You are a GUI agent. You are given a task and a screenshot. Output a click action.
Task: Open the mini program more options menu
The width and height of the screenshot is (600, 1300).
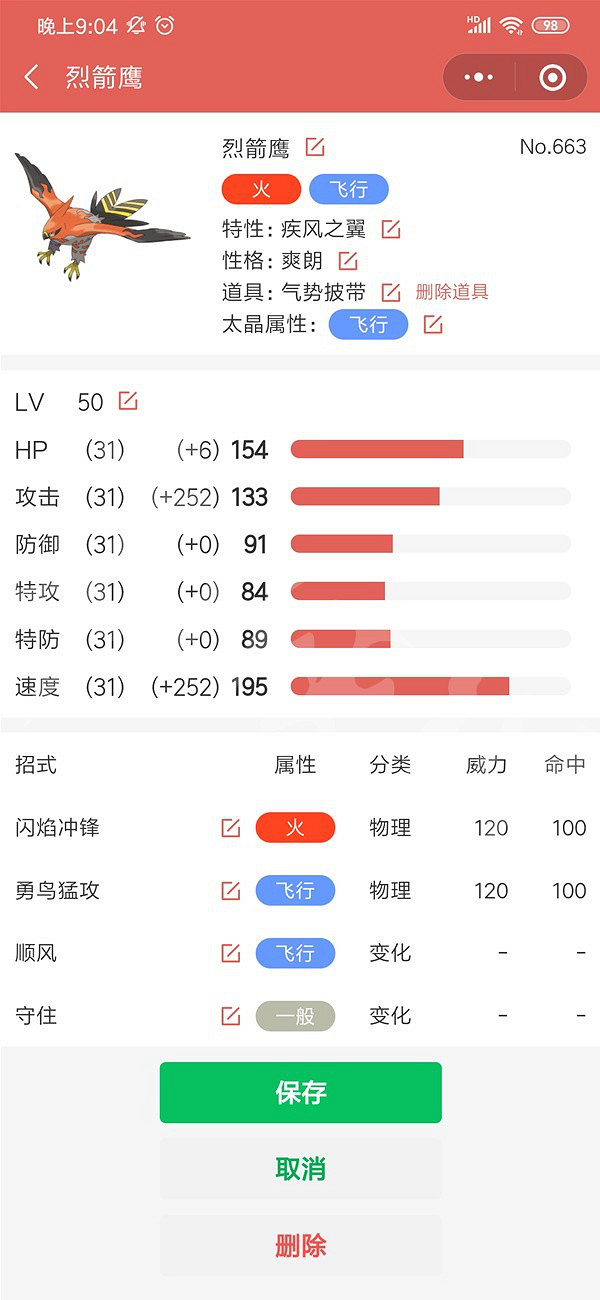point(479,77)
